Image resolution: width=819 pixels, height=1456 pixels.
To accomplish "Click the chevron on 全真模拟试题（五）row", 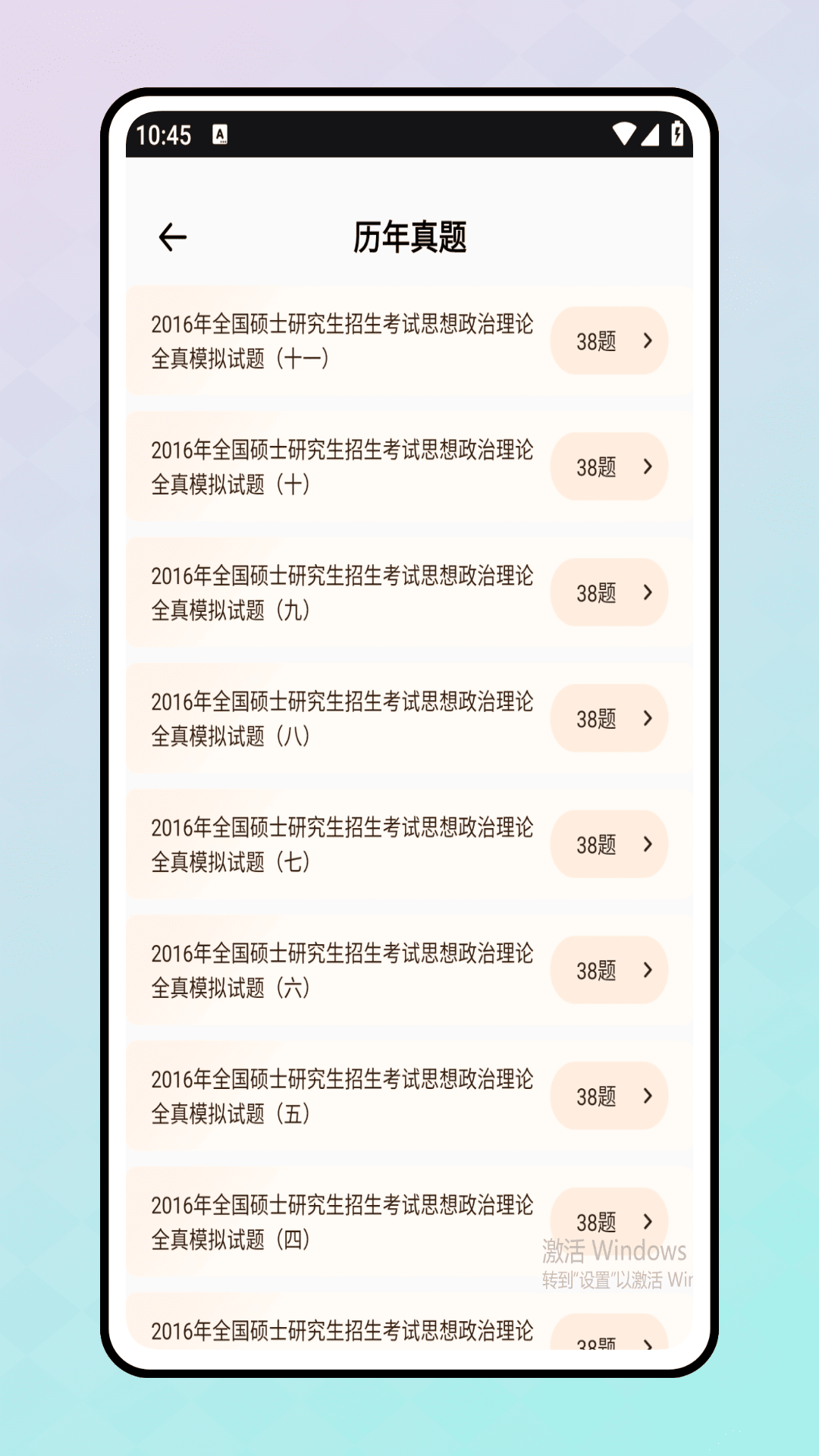I will tap(648, 1096).
